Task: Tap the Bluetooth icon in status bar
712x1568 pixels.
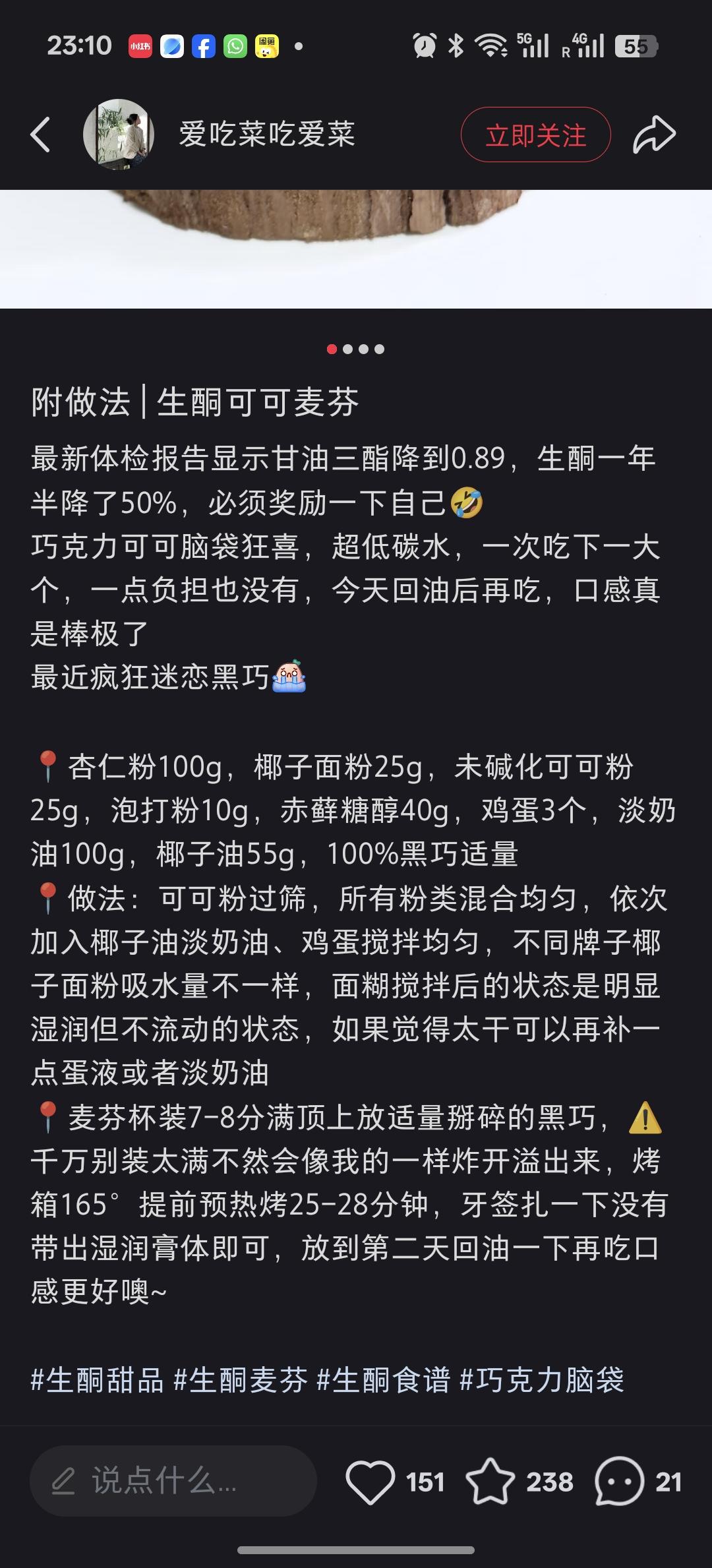Action: pyautogui.click(x=454, y=46)
